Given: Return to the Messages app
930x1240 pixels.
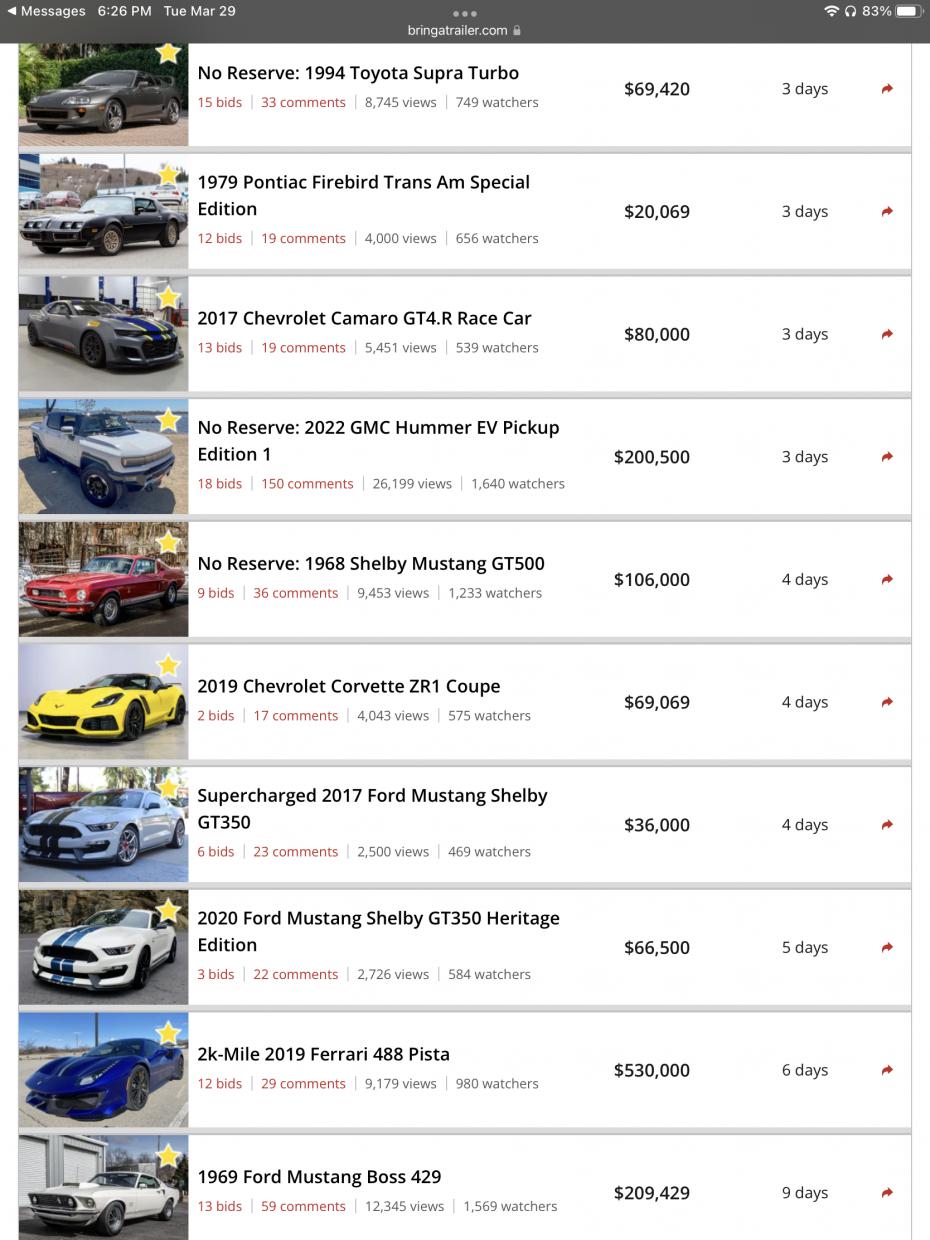Looking at the screenshot, I should click(x=46, y=11).
